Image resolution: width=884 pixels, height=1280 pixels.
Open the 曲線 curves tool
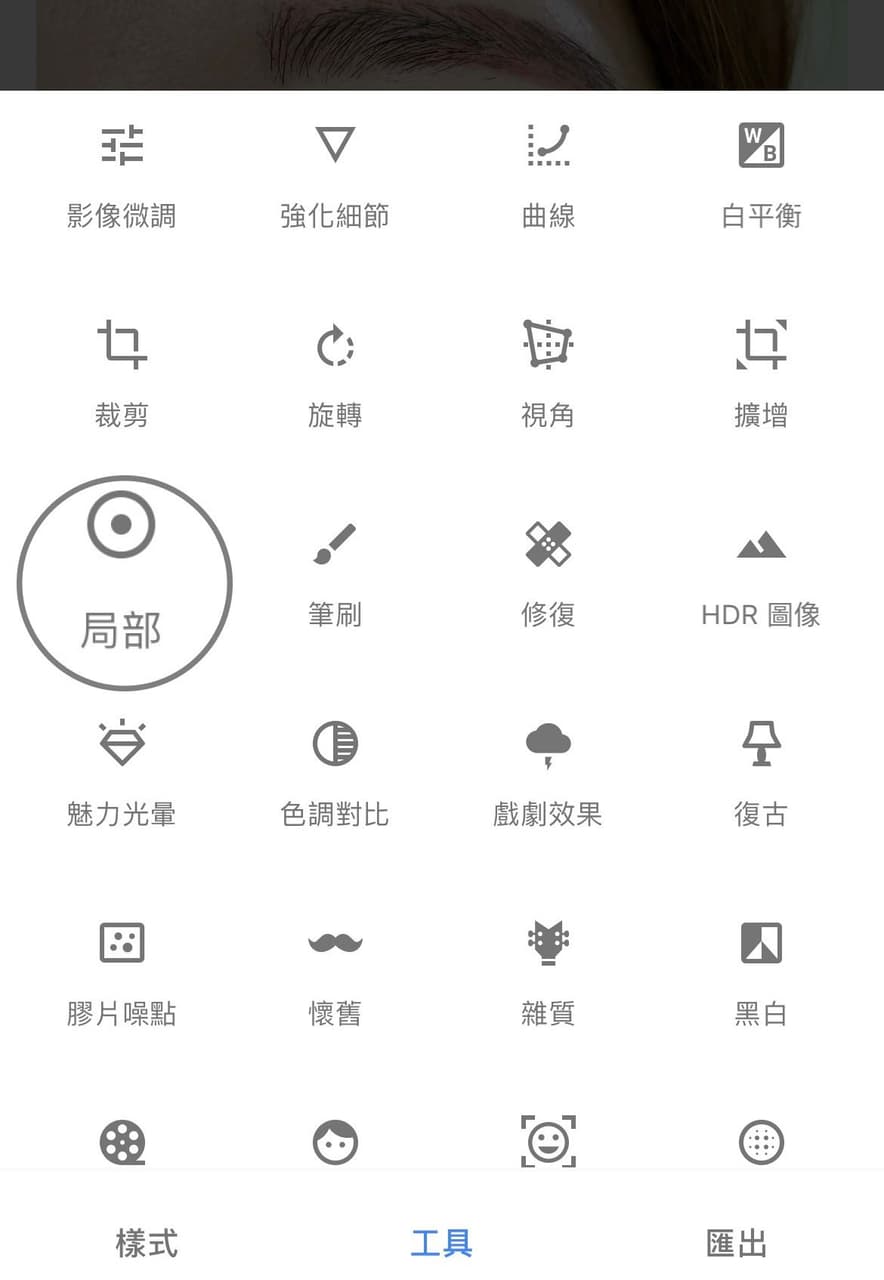pos(548,175)
